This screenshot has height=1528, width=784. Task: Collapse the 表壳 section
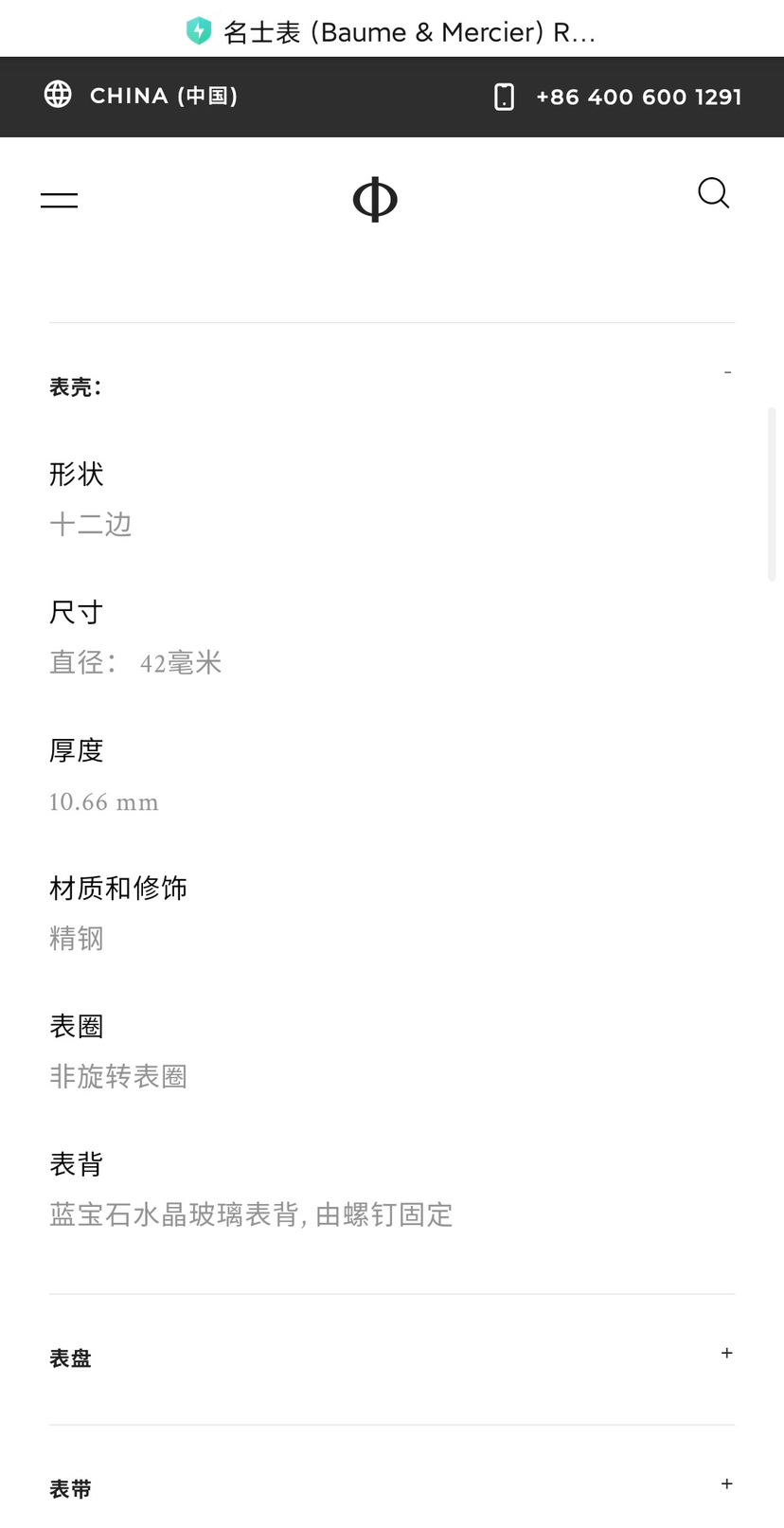(x=726, y=373)
